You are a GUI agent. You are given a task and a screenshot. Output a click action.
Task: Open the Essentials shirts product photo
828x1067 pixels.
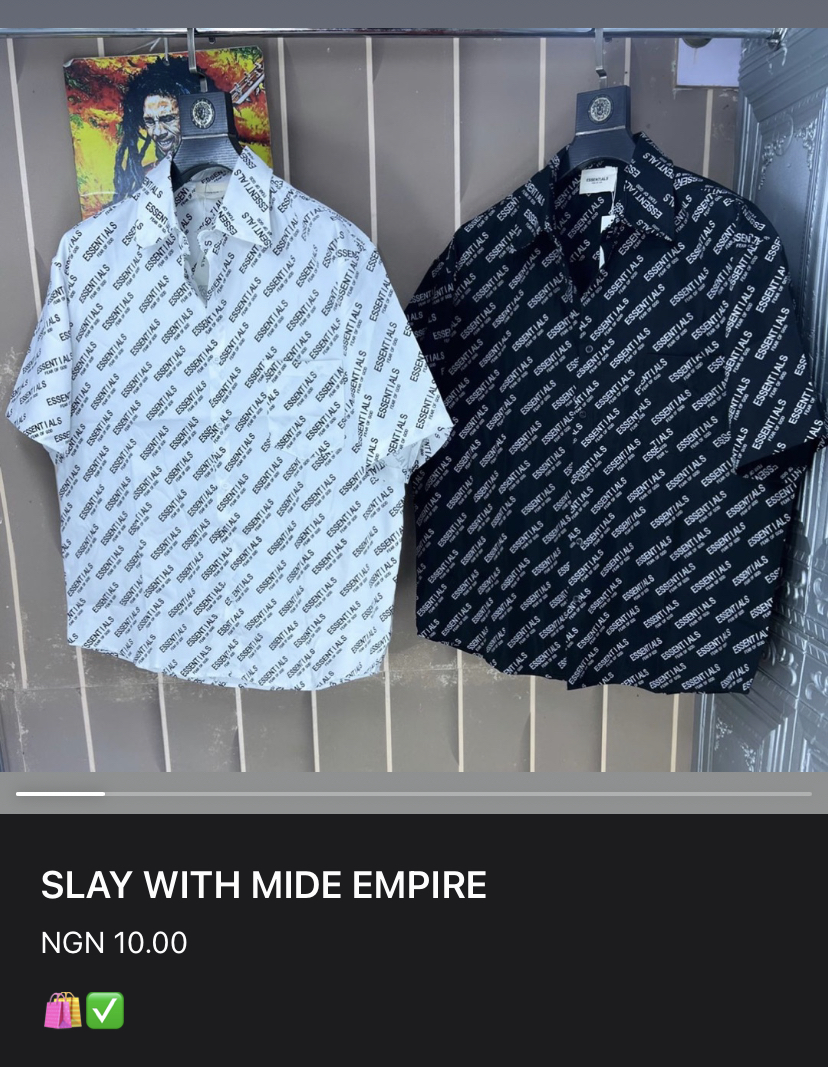(x=414, y=400)
